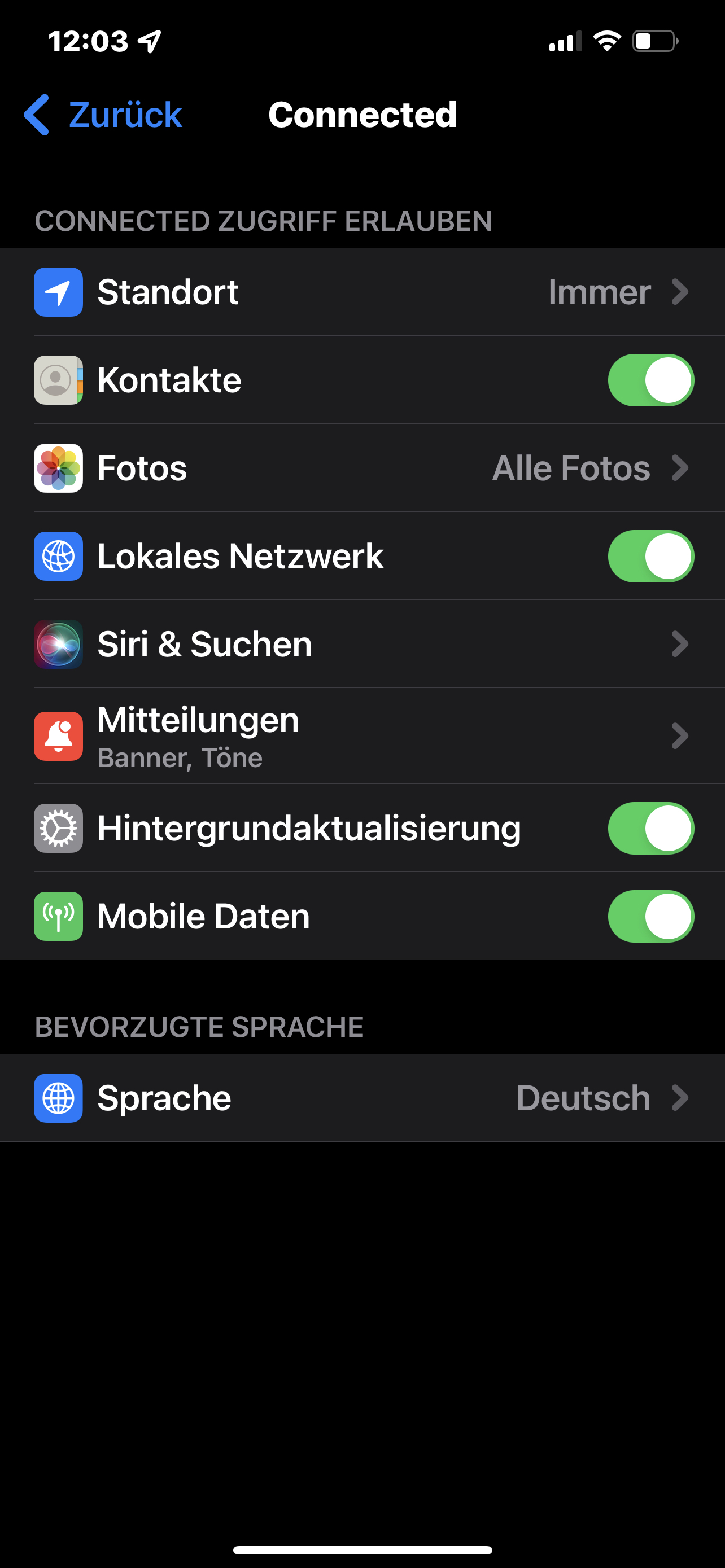Screen dimensions: 725x1568
Task: Switch off Hintergrundaktualisierung
Action: click(650, 829)
